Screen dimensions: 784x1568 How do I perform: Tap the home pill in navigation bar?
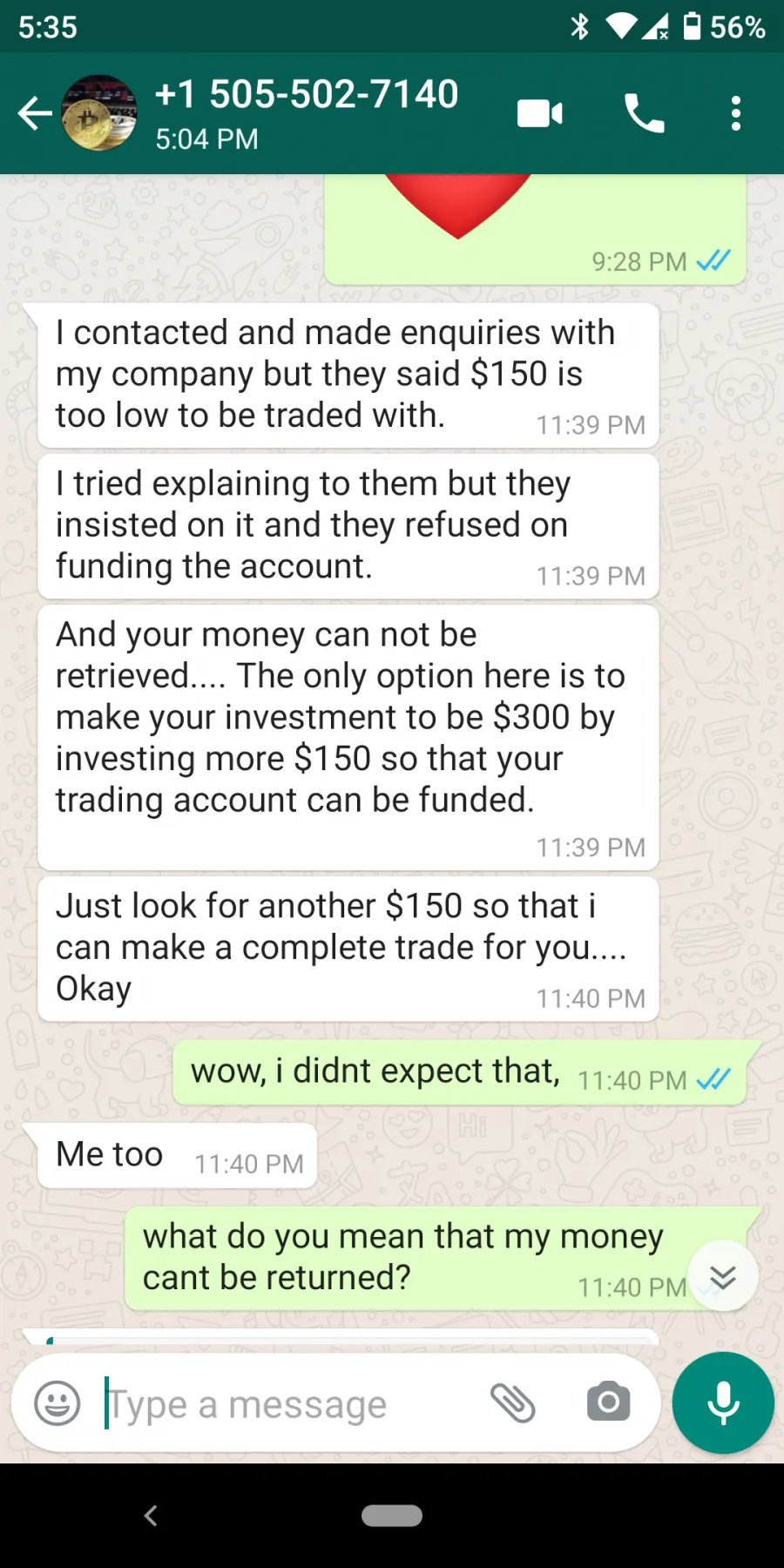[392, 1516]
